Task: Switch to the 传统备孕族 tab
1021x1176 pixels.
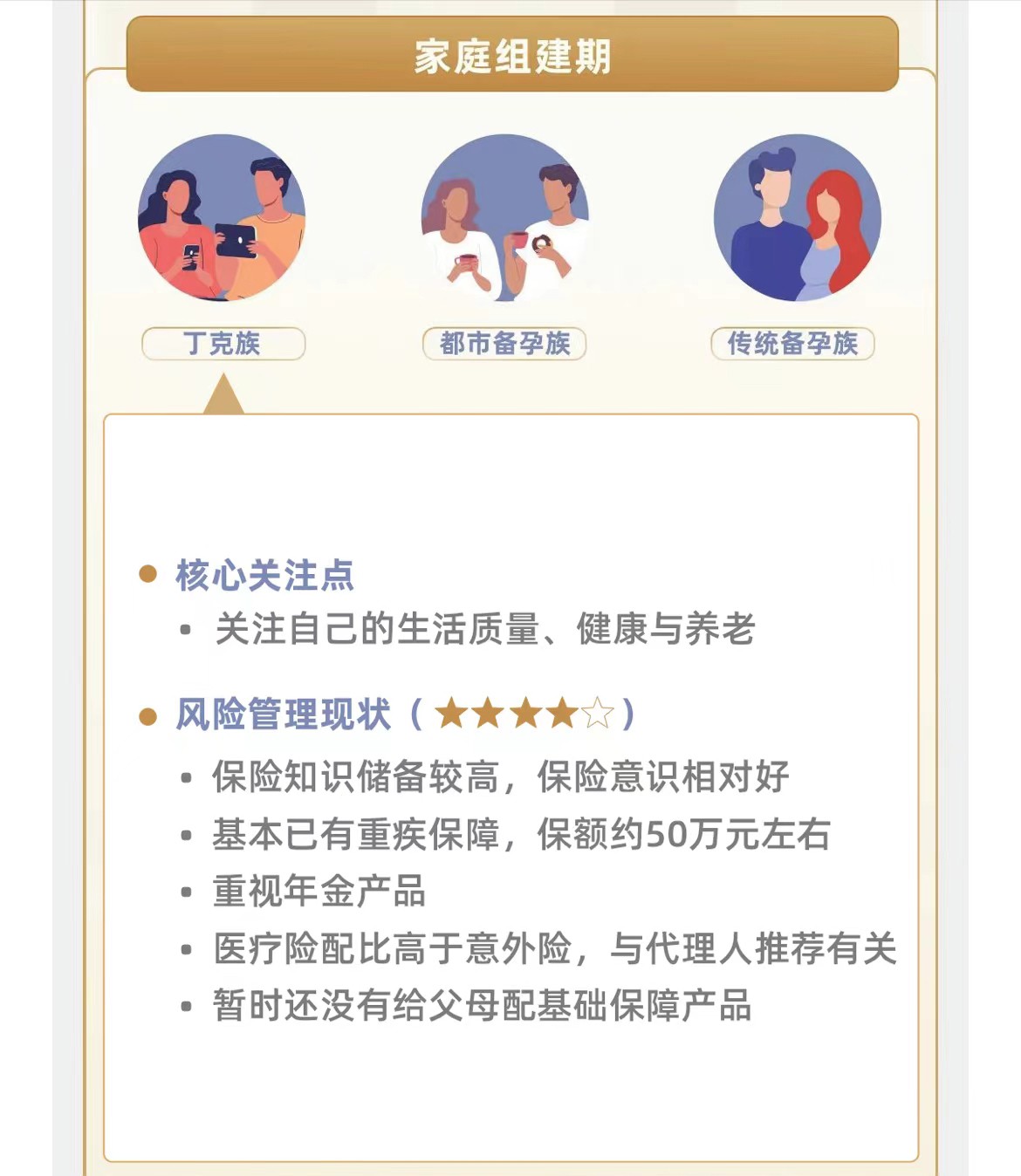Action: tap(792, 343)
